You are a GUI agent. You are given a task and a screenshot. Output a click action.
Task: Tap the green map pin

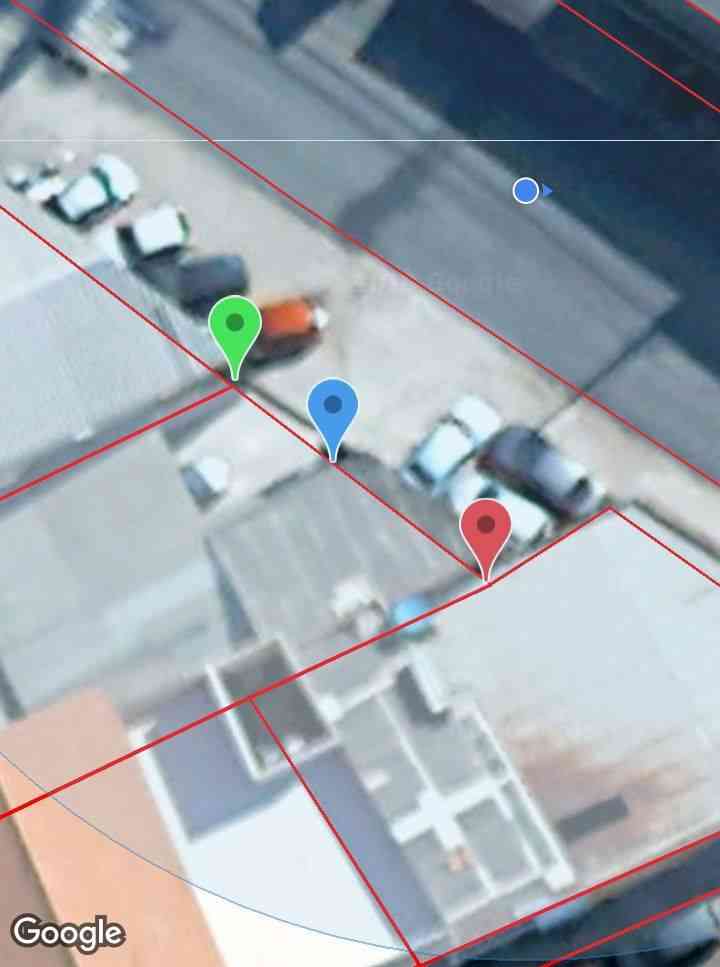tap(235, 327)
